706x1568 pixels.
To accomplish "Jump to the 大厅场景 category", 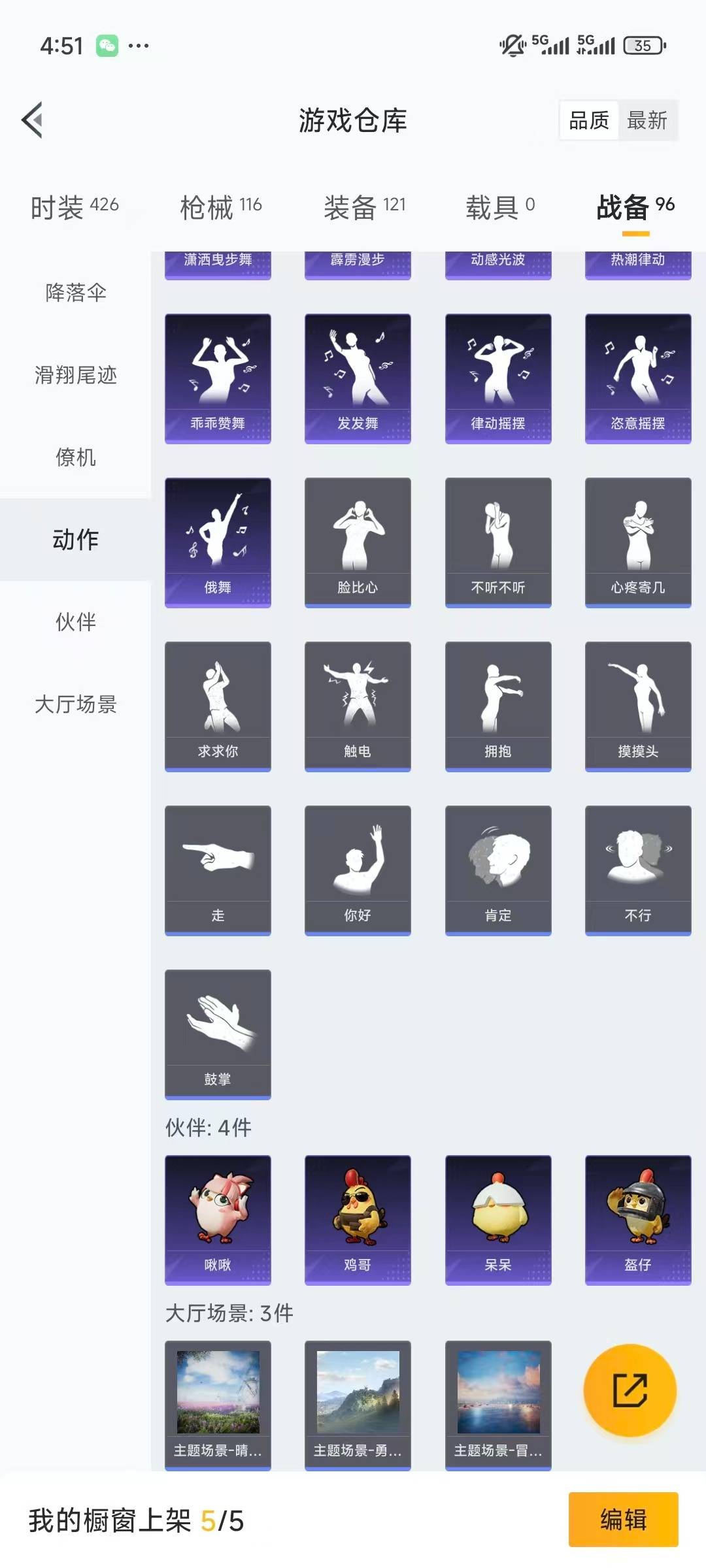I will tap(76, 704).
